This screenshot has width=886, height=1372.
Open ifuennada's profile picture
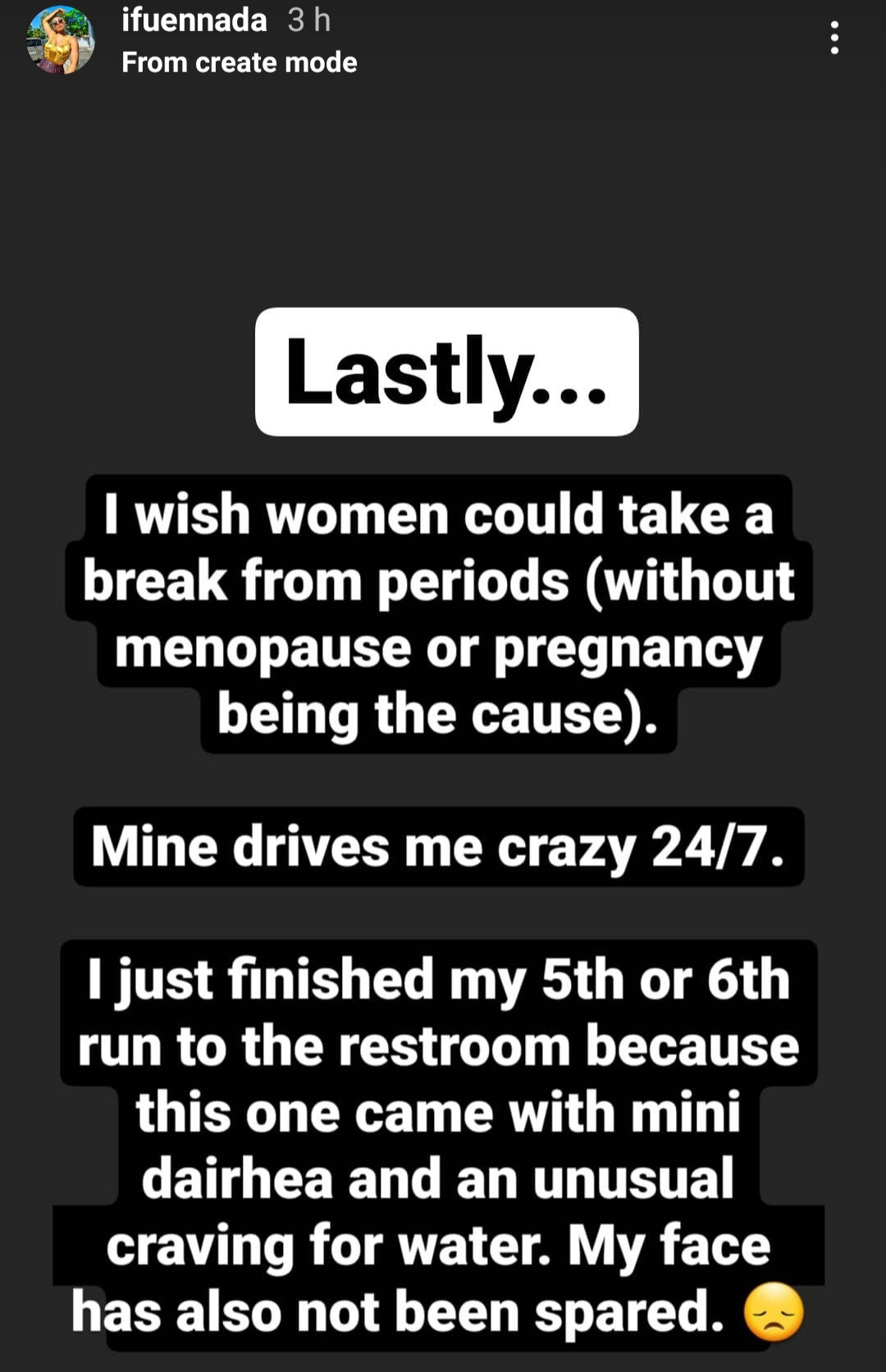60,40
